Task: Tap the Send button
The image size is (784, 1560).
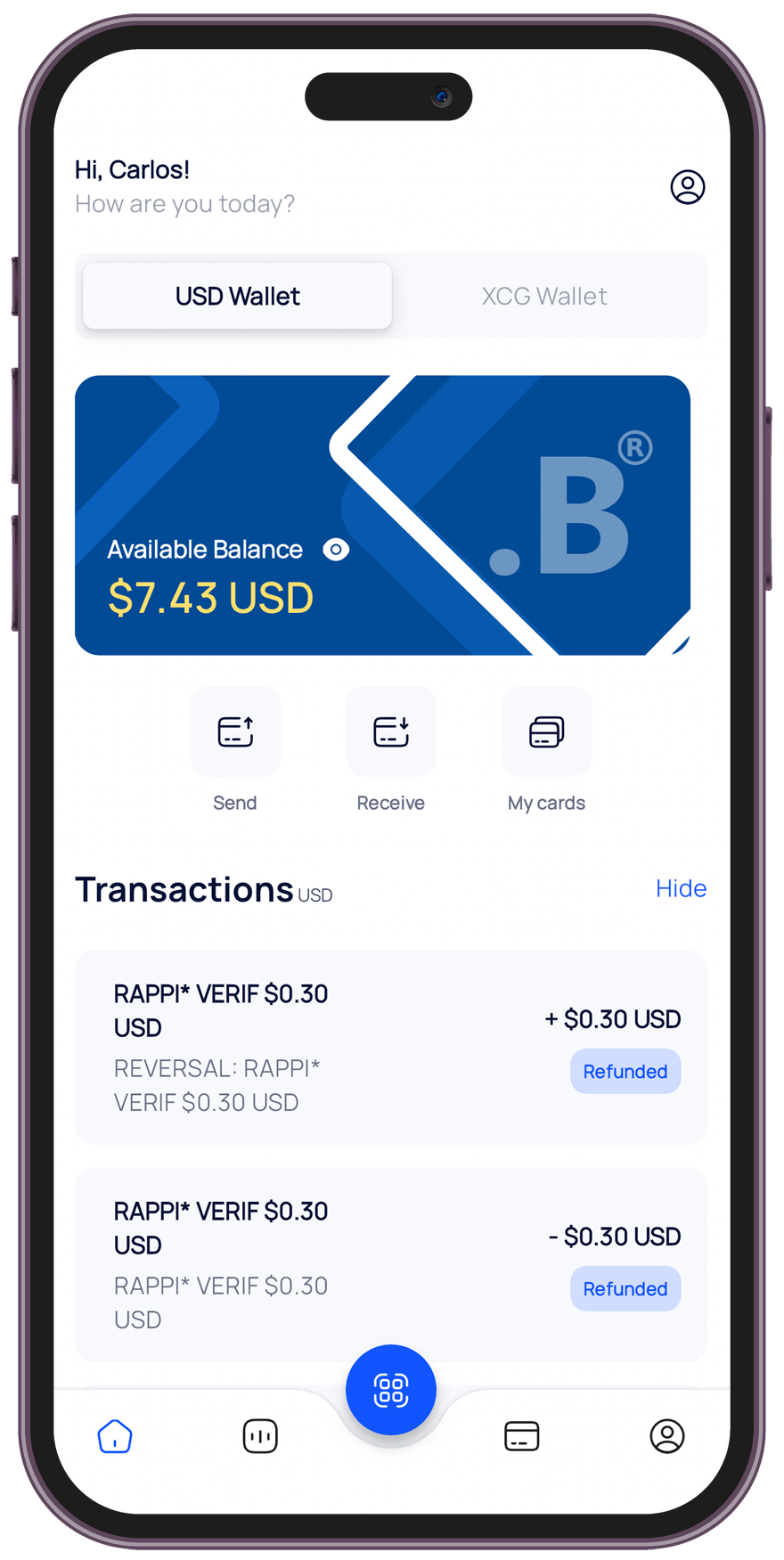Action: coord(235,732)
